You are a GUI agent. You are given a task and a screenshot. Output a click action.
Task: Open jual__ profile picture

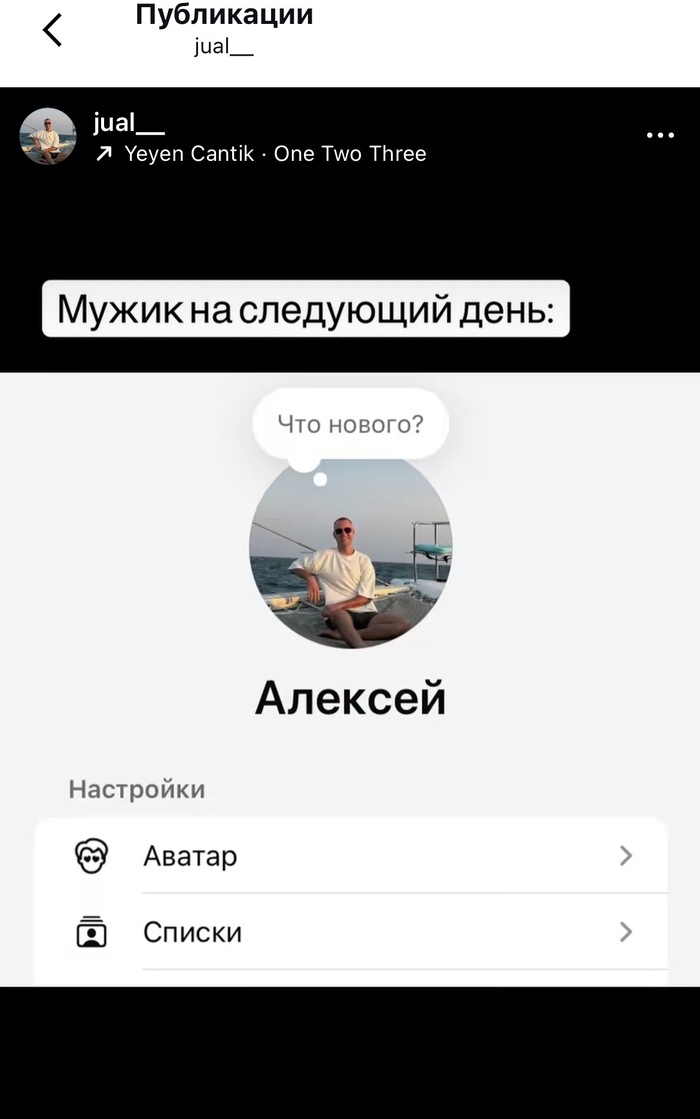coord(48,136)
